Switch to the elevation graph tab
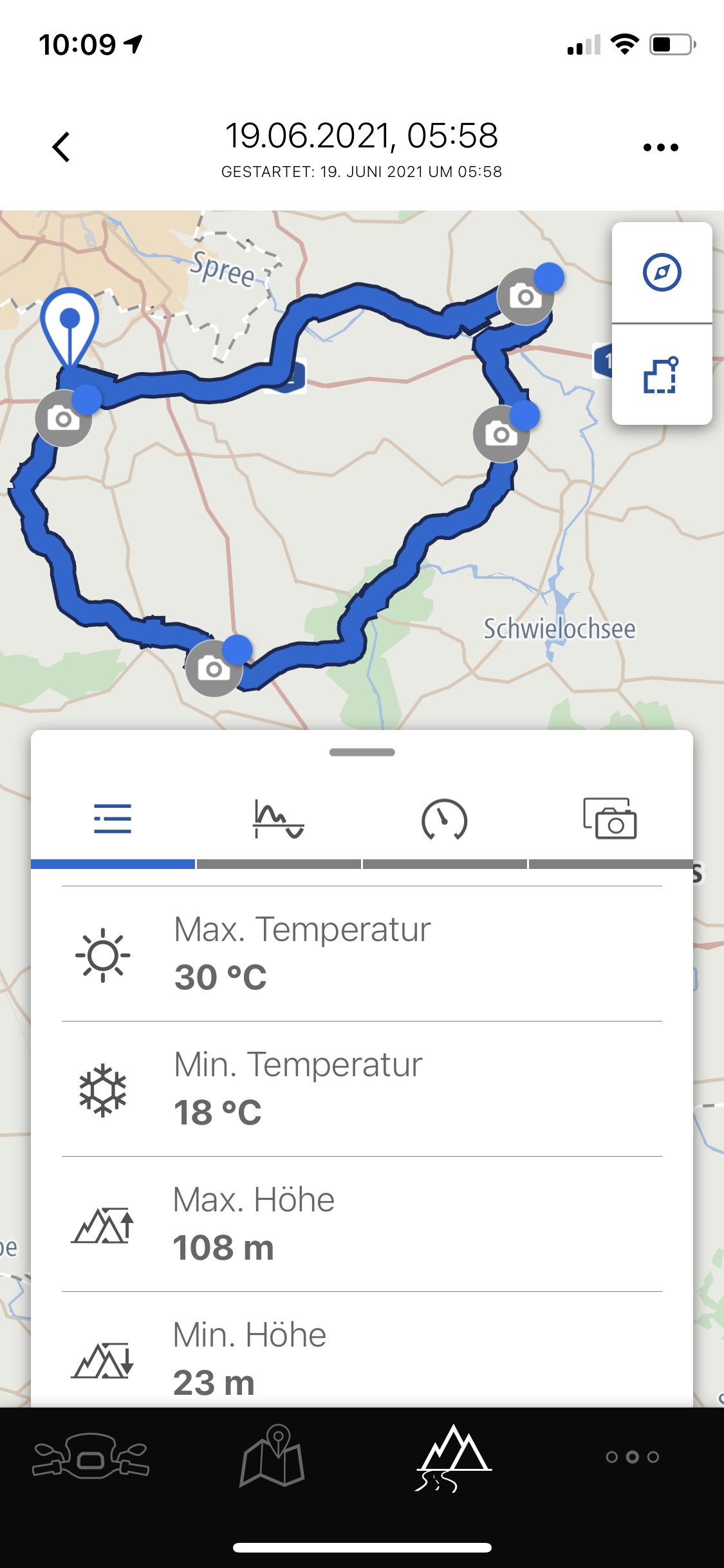Image resolution: width=724 pixels, height=1568 pixels. (x=278, y=820)
